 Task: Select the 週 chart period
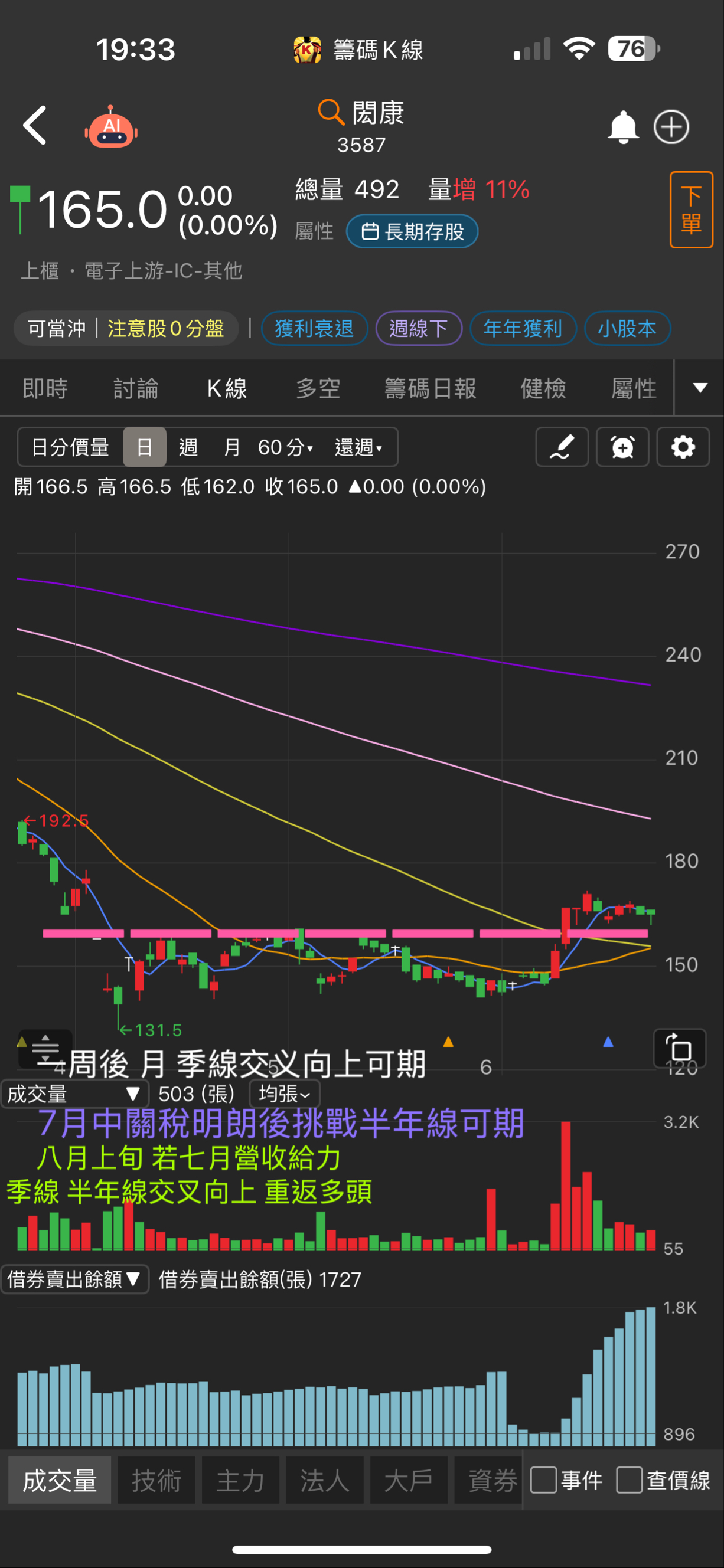click(188, 447)
